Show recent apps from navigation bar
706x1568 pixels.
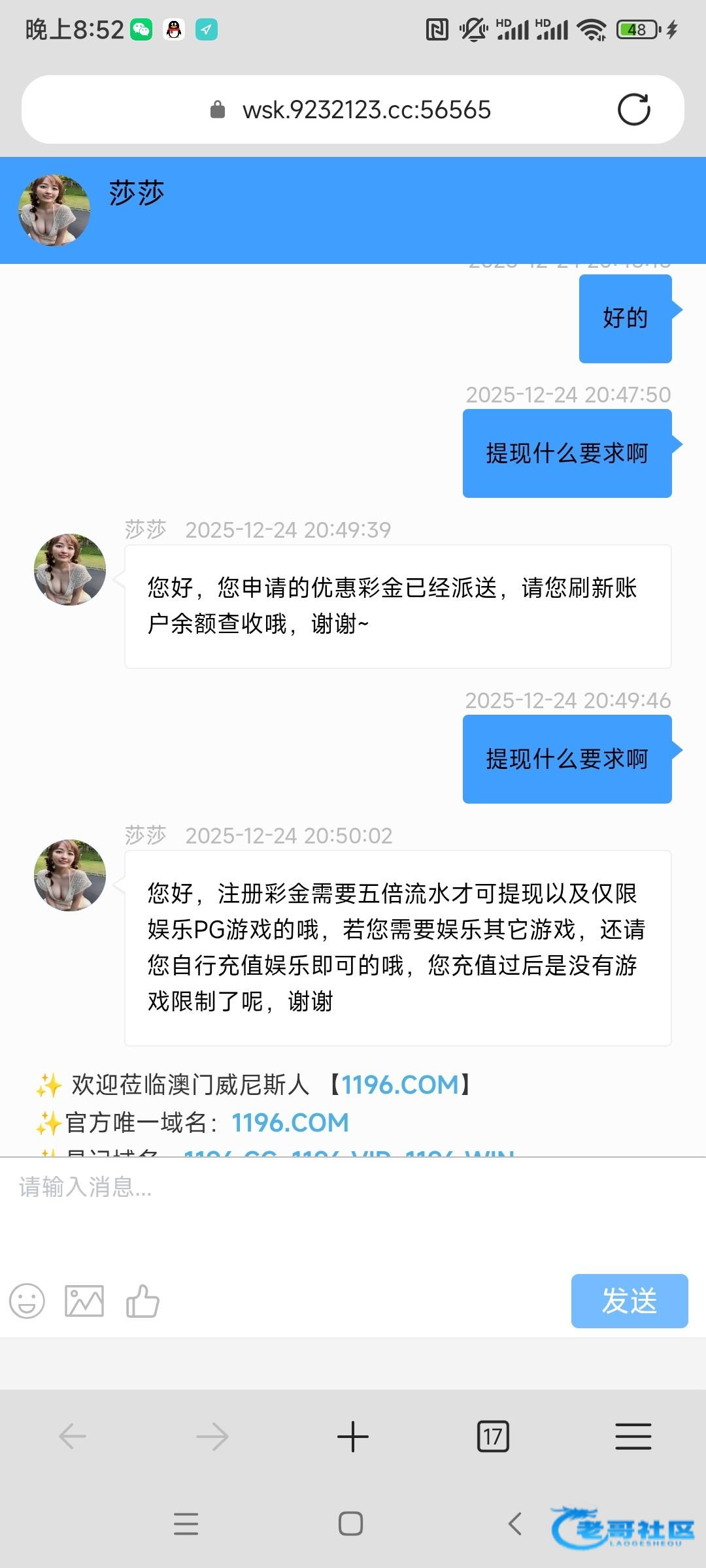(186, 1524)
